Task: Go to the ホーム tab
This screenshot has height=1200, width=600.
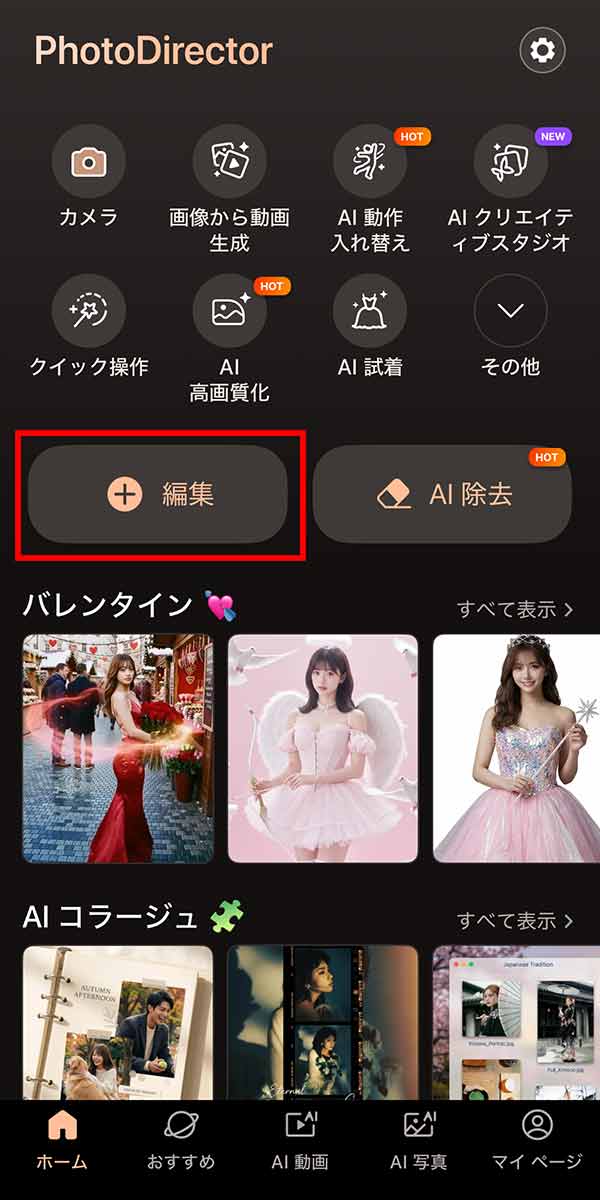Action: tap(62, 1140)
